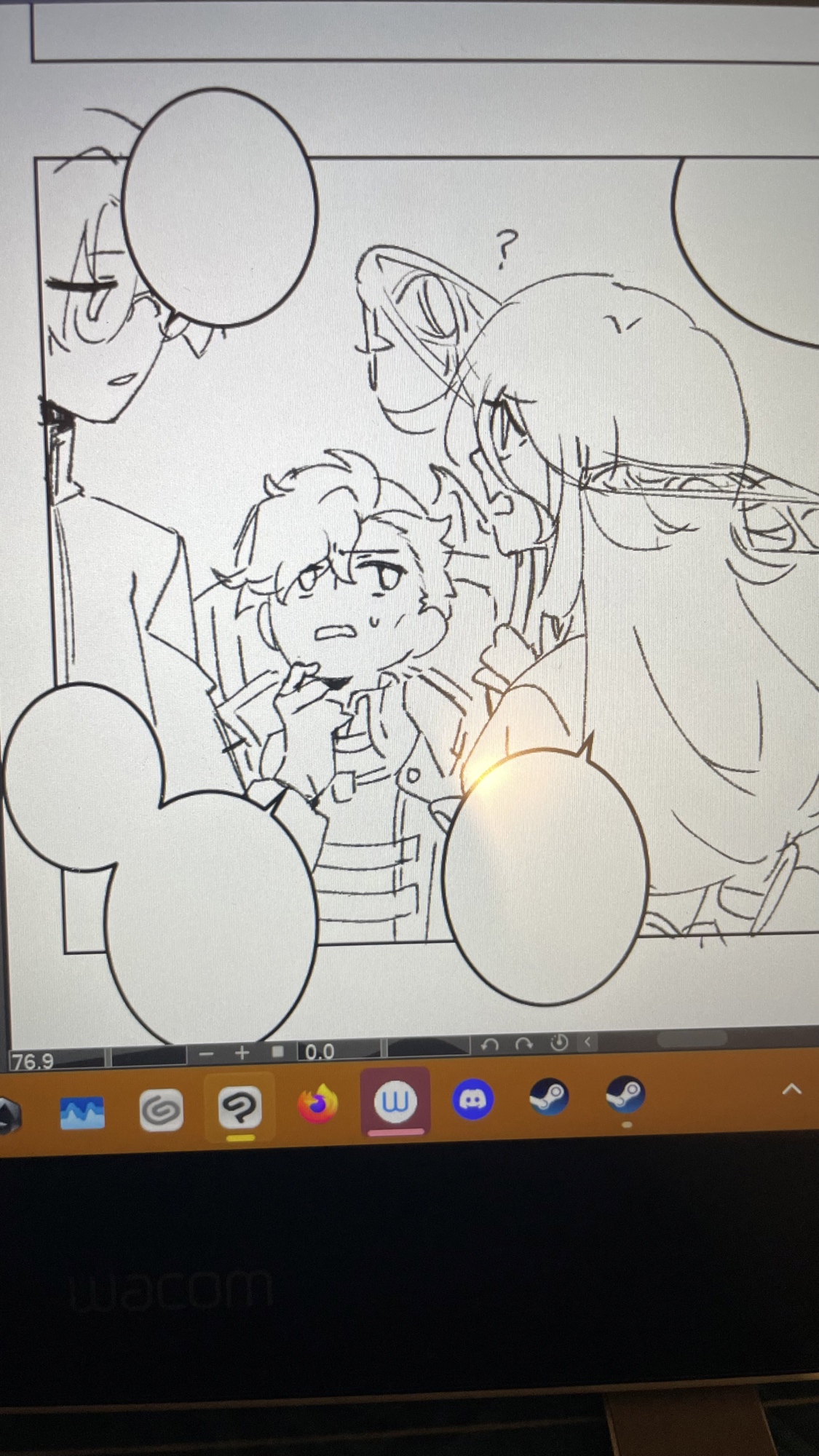
Task: Zoom out the canvas with minus button
Action: pyautogui.click(x=207, y=1053)
